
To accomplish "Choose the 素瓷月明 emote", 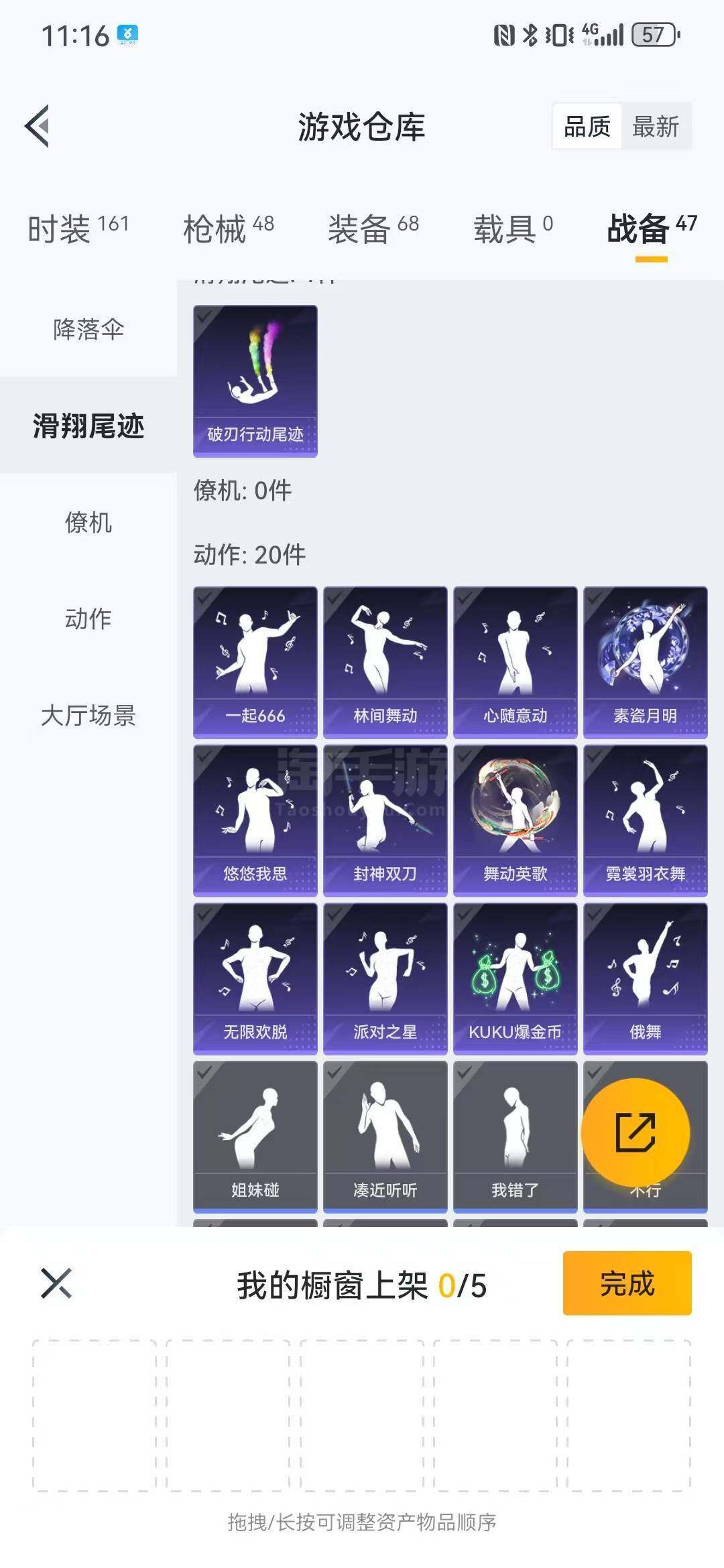I will tap(645, 662).
